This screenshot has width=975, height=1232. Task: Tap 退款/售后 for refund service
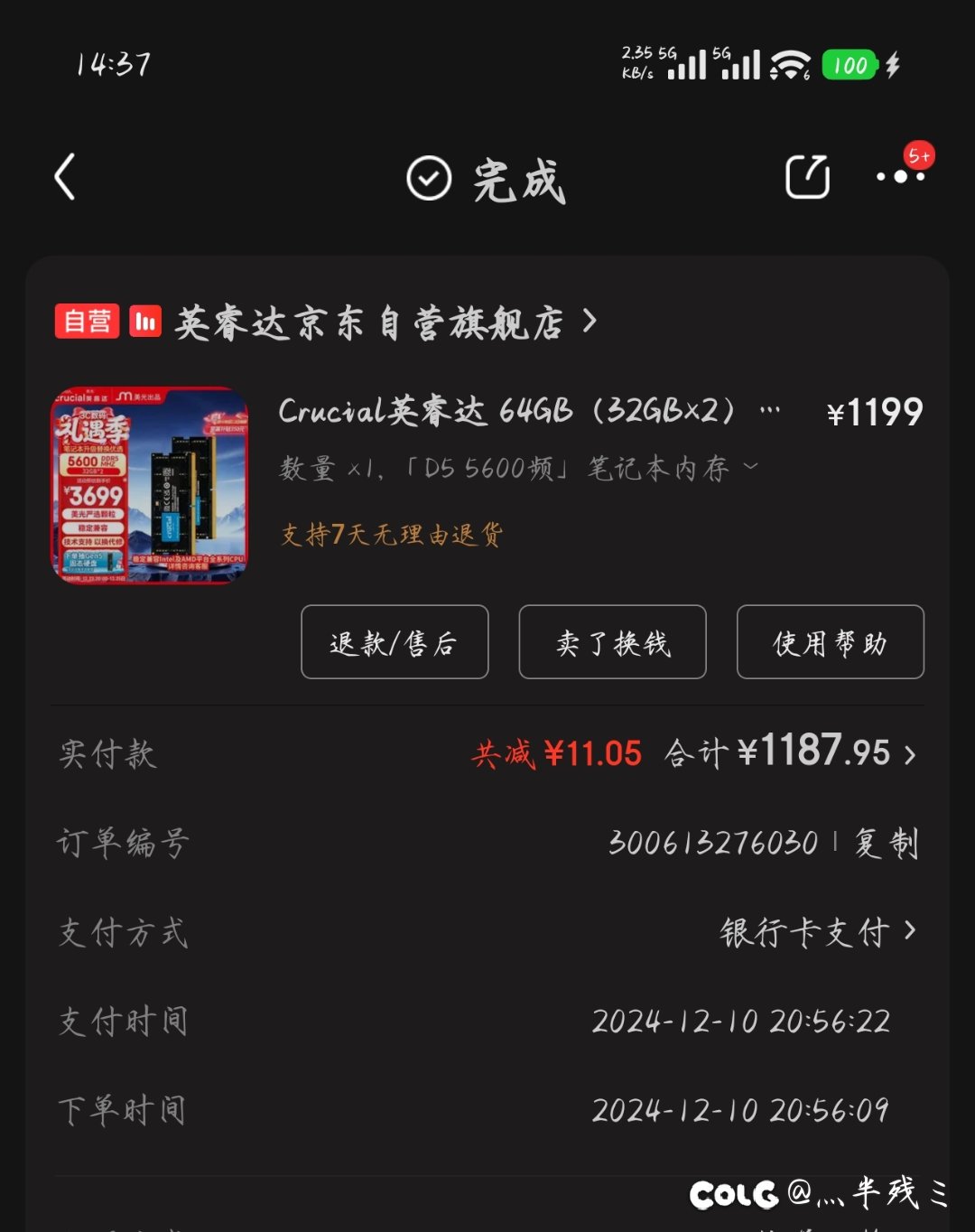click(394, 642)
